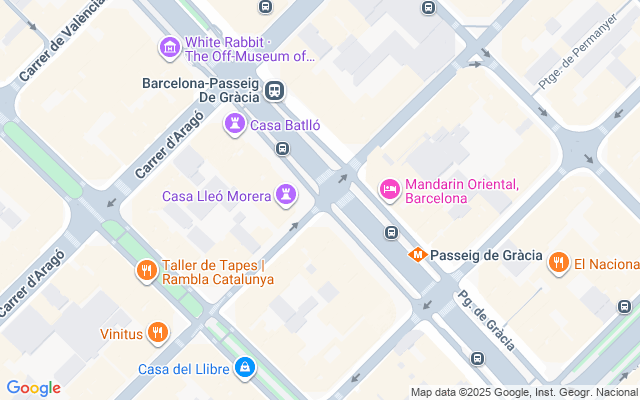Screen dimensions: 640x400
Task: Open the Casa Batlló place marker
Action: coord(235,125)
